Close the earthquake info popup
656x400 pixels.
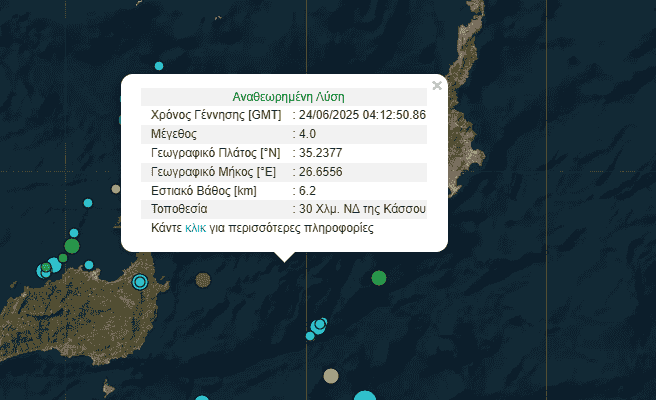click(x=437, y=86)
